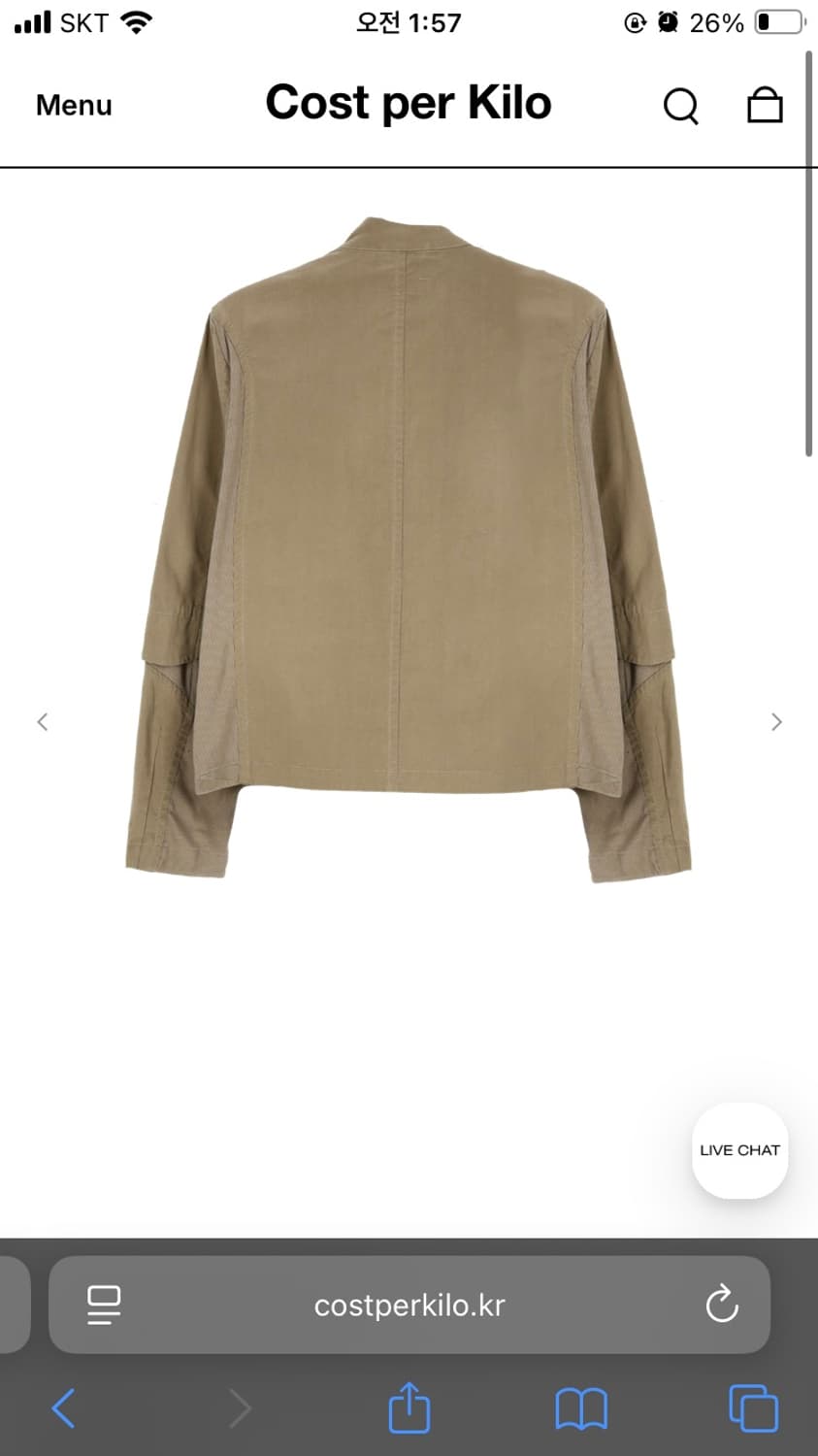Viewport: 818px width, 1456px height.
Task: Tap the Cost per Kilo logo
Action: coord(409,103)
